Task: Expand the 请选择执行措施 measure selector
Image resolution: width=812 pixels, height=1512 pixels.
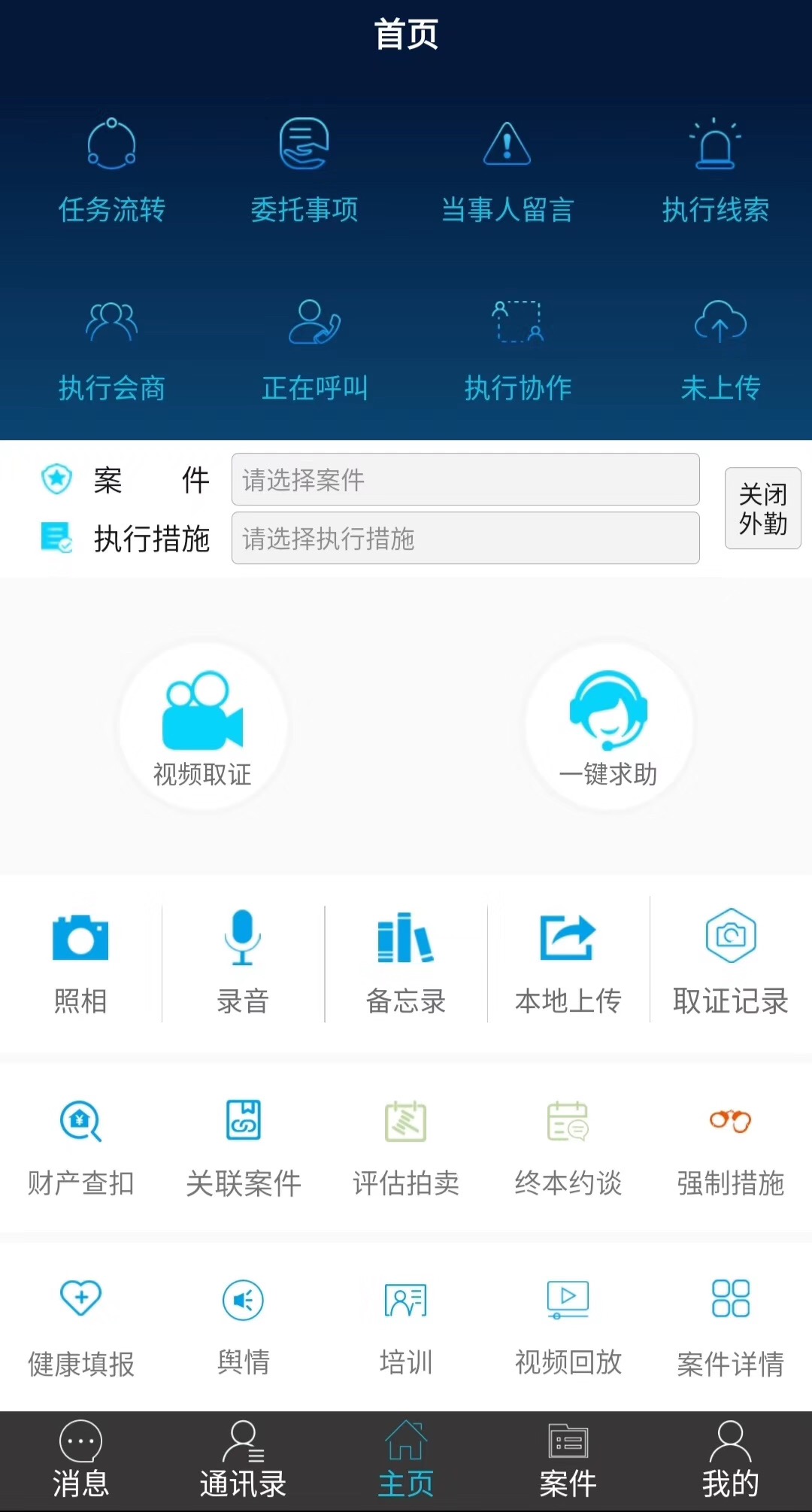Action: coord(465,537)
